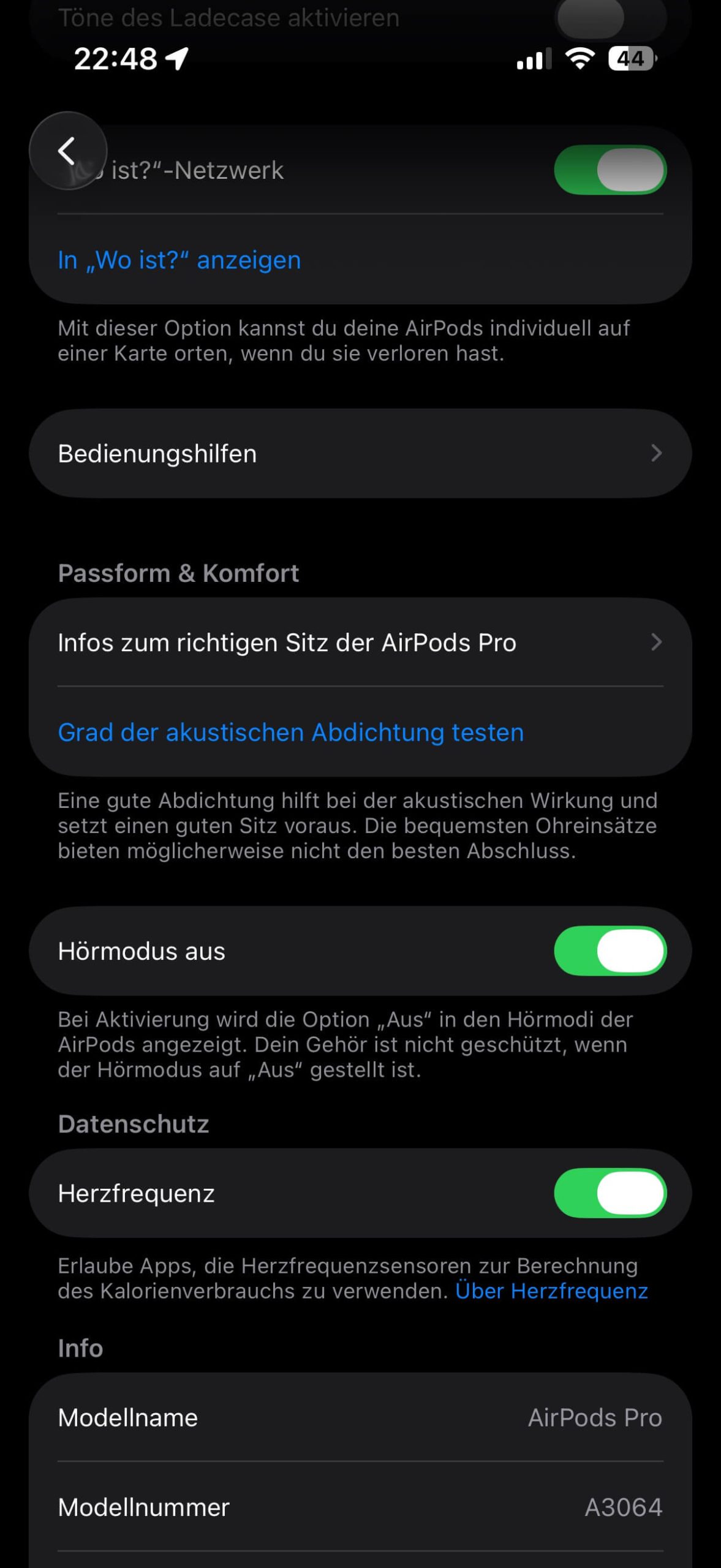Open the Über Herzfrequenz link
The image size is (721, 1568).
pyautogui.click(x=551, y=1291)
